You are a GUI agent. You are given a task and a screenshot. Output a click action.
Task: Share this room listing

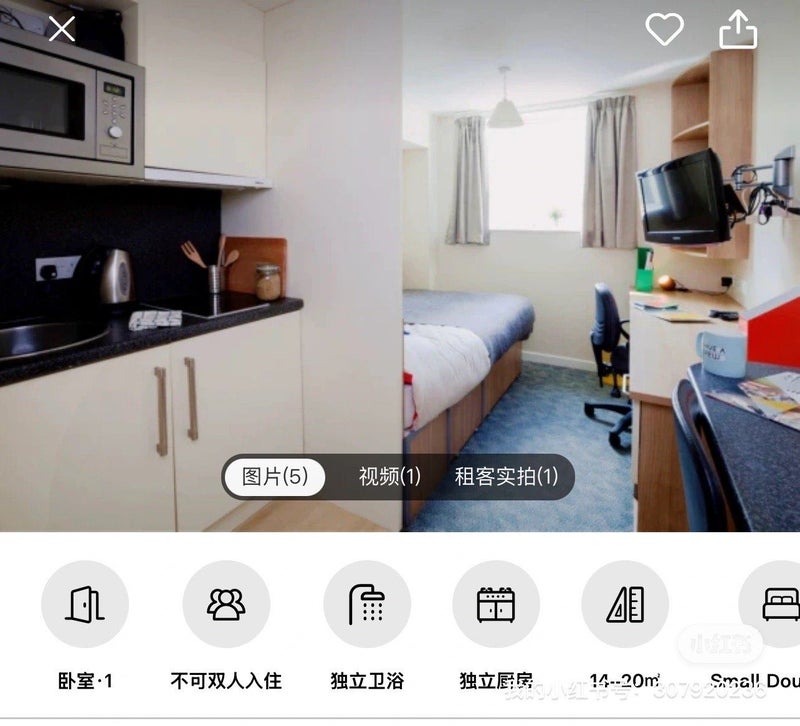coord(738,29)
